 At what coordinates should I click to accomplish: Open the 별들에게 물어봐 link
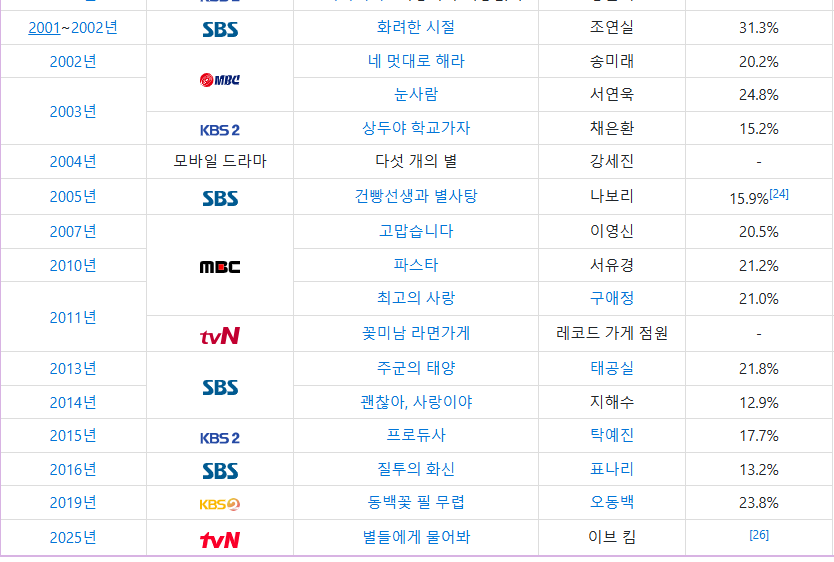point(416,537)
